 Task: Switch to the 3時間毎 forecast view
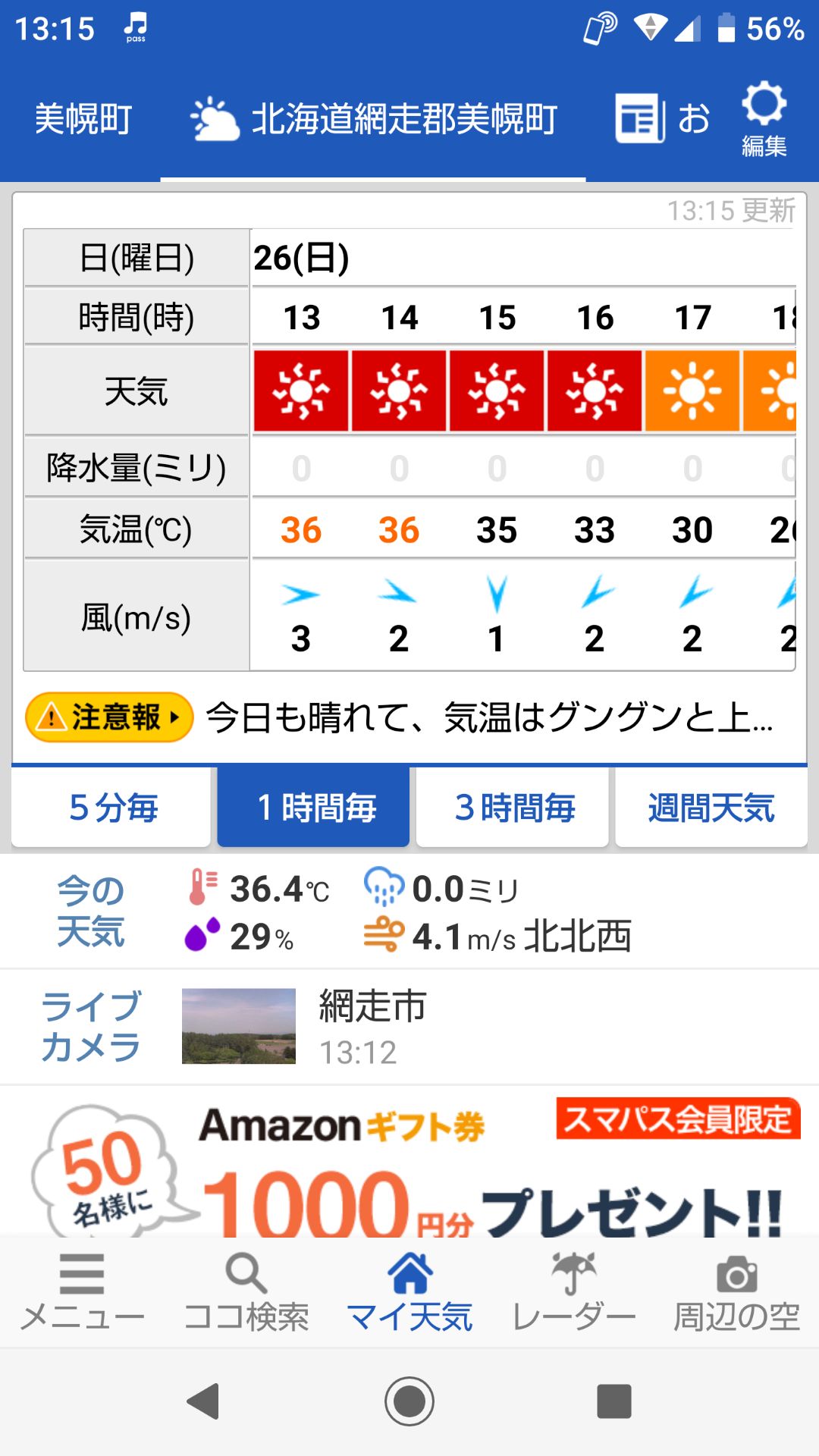(513, 807)
